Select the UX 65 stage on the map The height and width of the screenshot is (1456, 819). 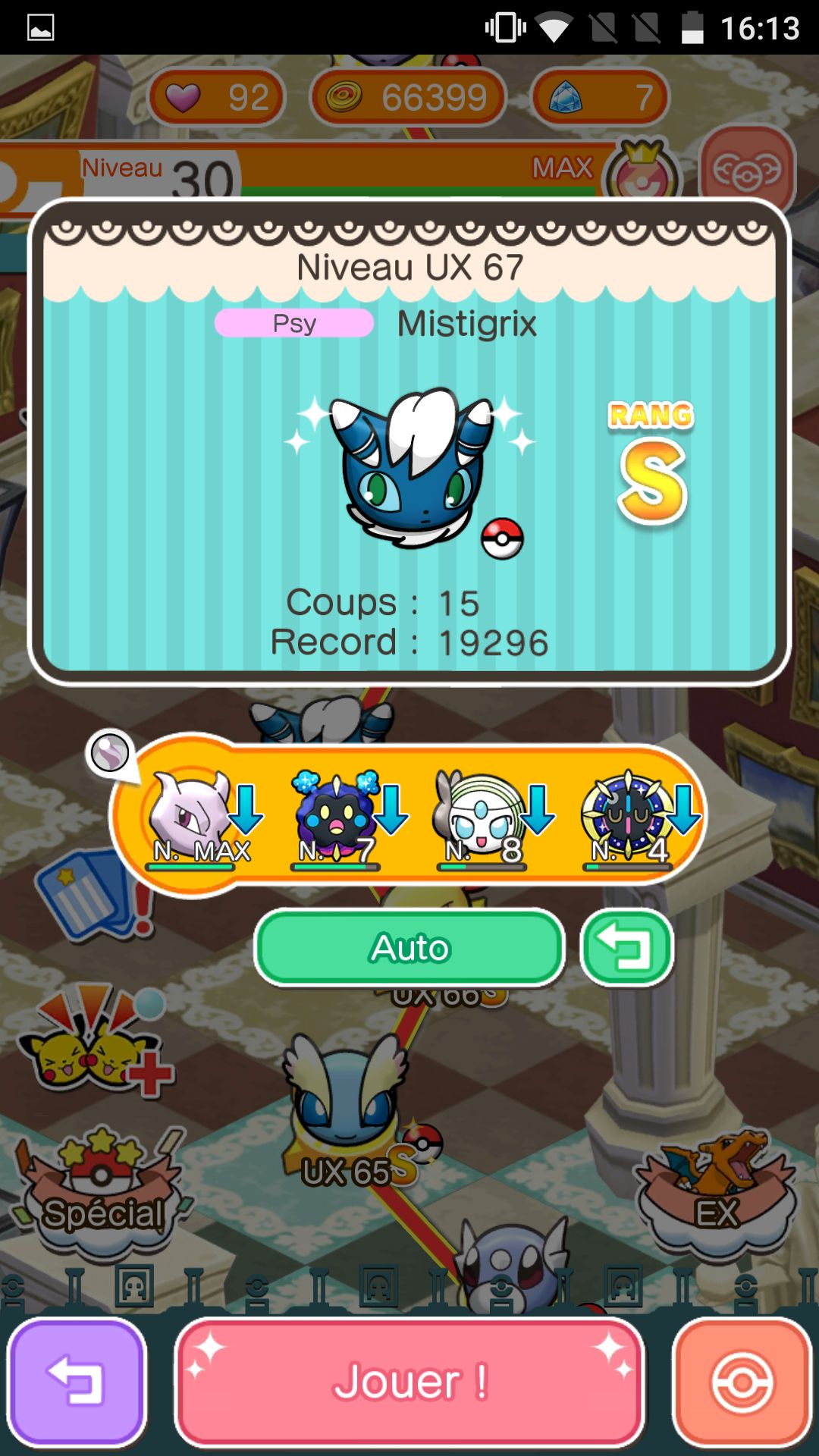pyautogui.click(x=347, y=1107)
